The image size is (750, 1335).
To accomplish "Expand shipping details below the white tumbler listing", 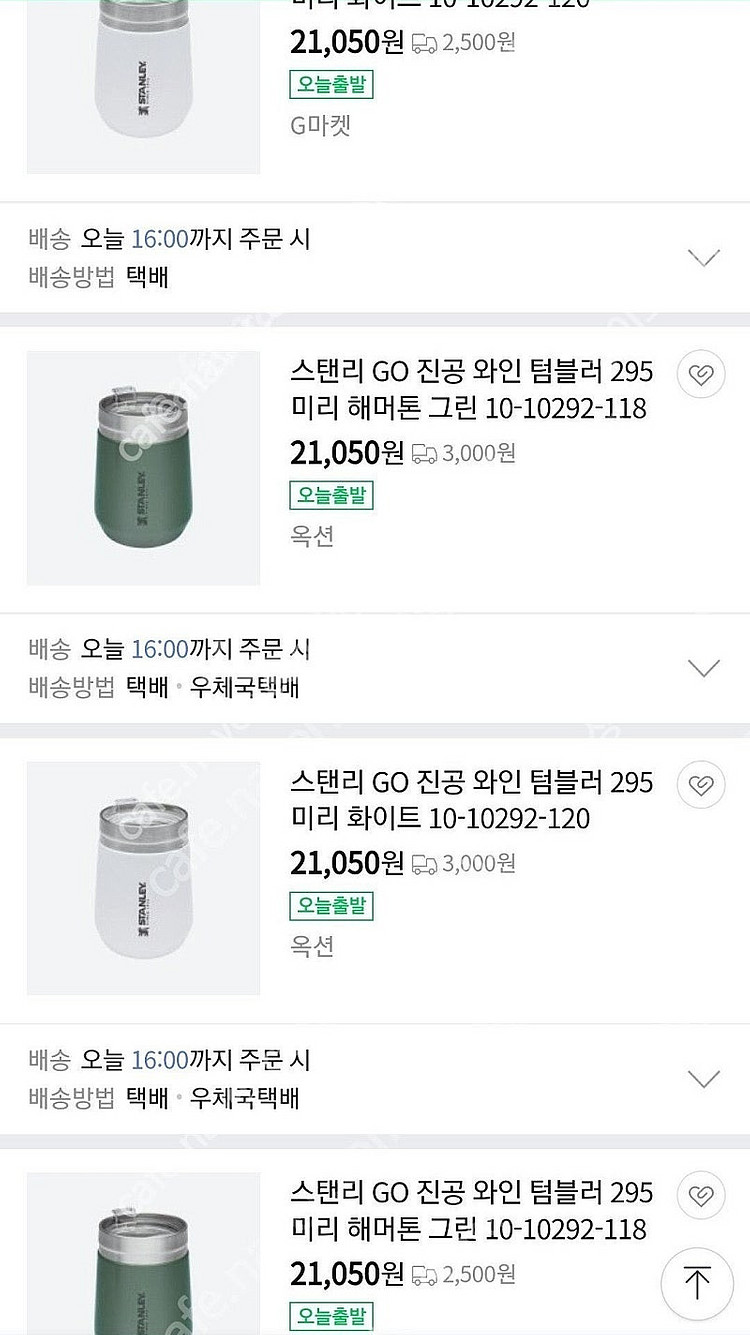I will 703,1078.
